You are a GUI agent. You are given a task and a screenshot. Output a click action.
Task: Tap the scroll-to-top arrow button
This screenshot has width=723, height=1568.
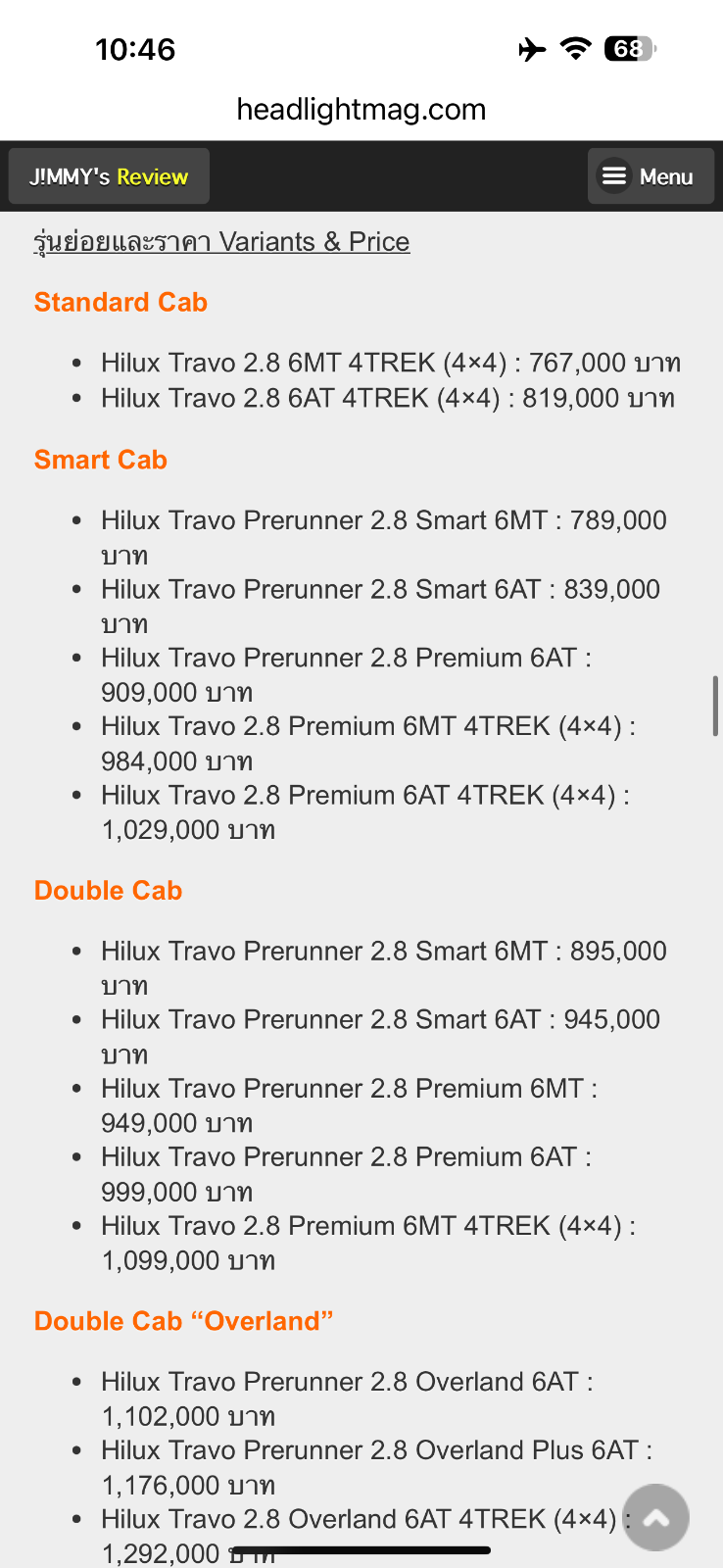click(655, 1517)
